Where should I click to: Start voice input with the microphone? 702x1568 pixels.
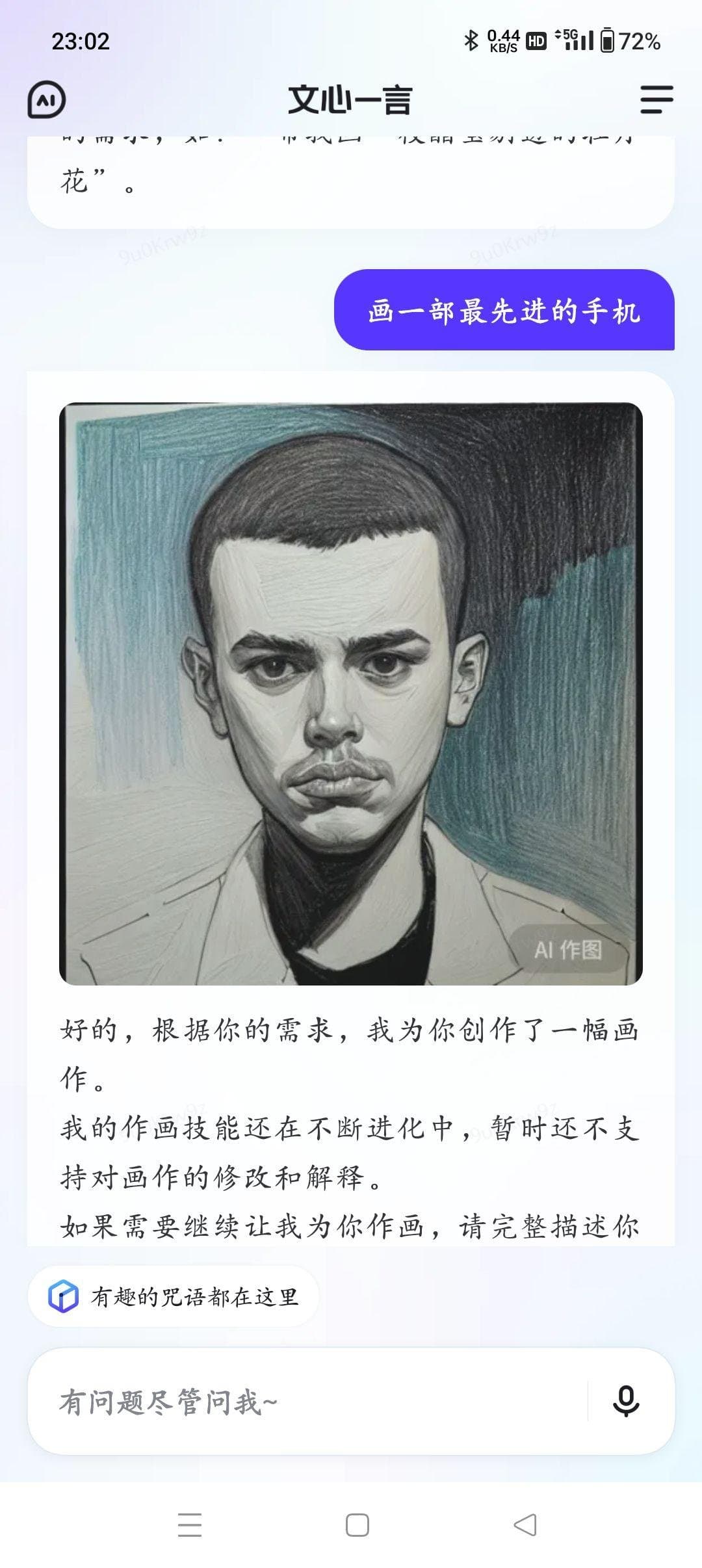coord(626,1402)
